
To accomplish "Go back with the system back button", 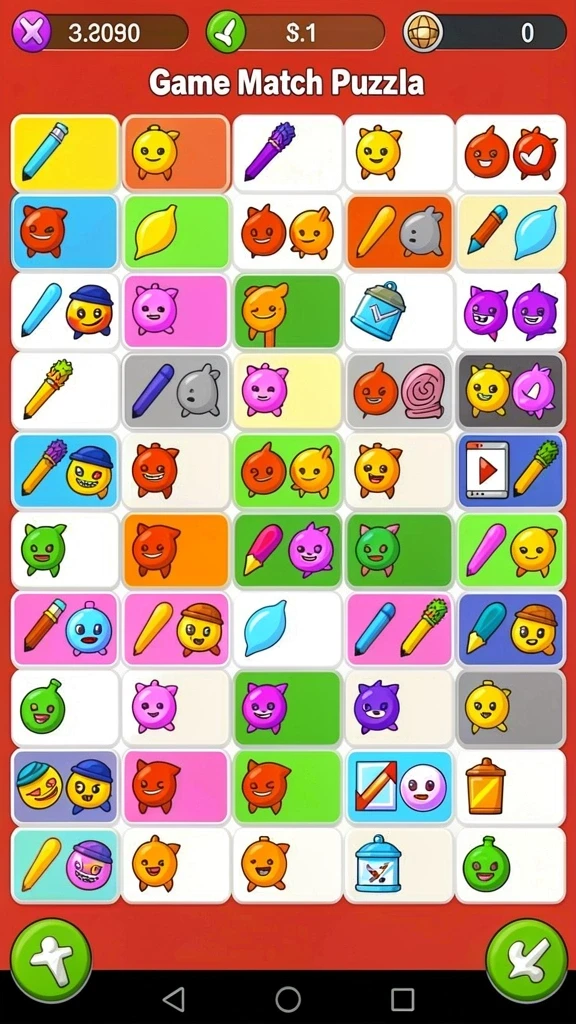I will point(173,999).
